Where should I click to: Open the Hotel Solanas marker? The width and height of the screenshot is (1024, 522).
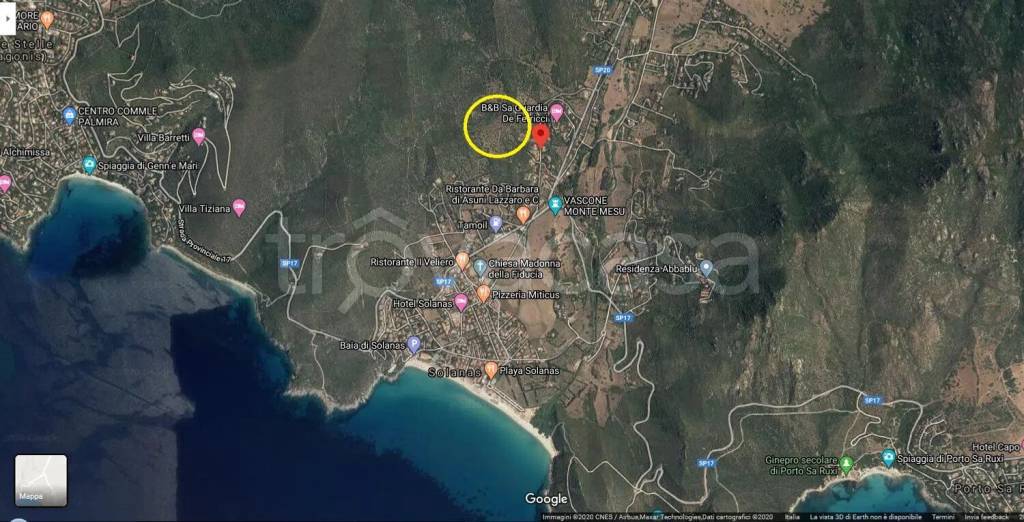coord(461,302)
